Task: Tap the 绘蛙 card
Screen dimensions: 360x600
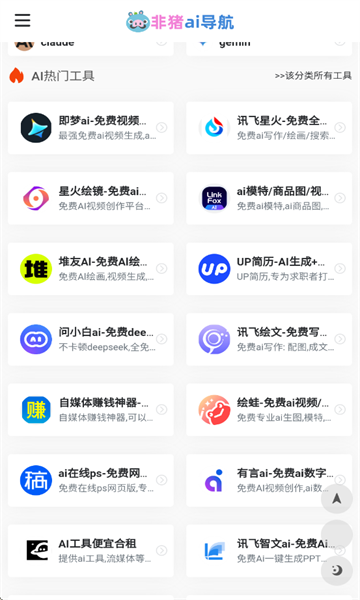Action: (269, 409)
